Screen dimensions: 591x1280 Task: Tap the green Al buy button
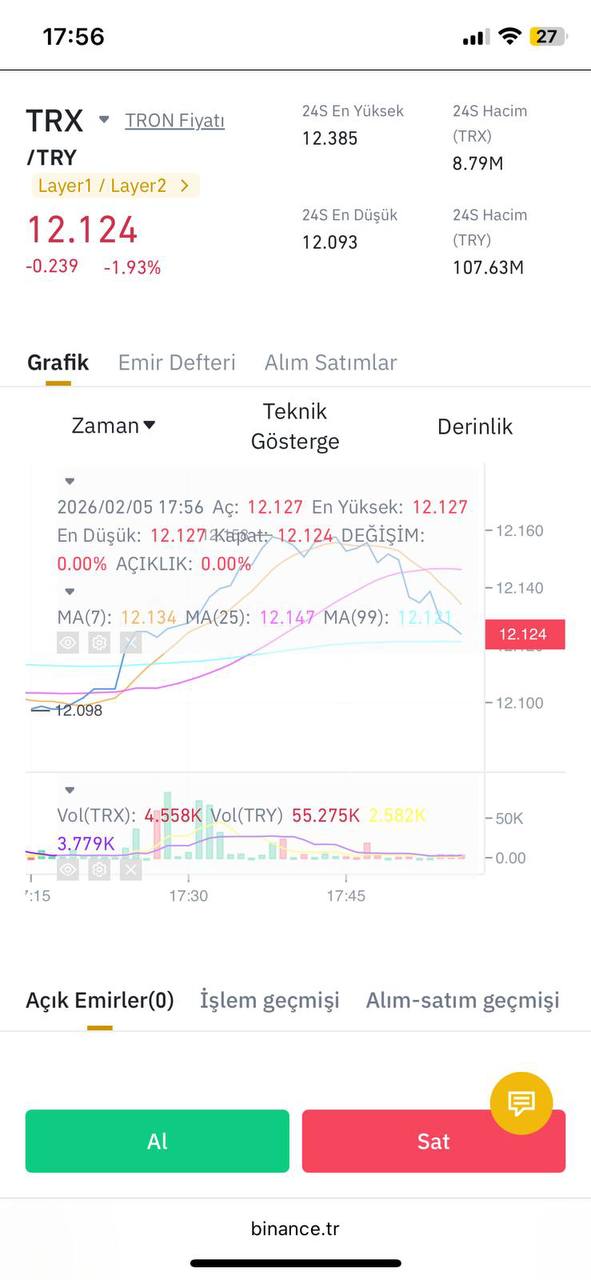[157, 1141]
